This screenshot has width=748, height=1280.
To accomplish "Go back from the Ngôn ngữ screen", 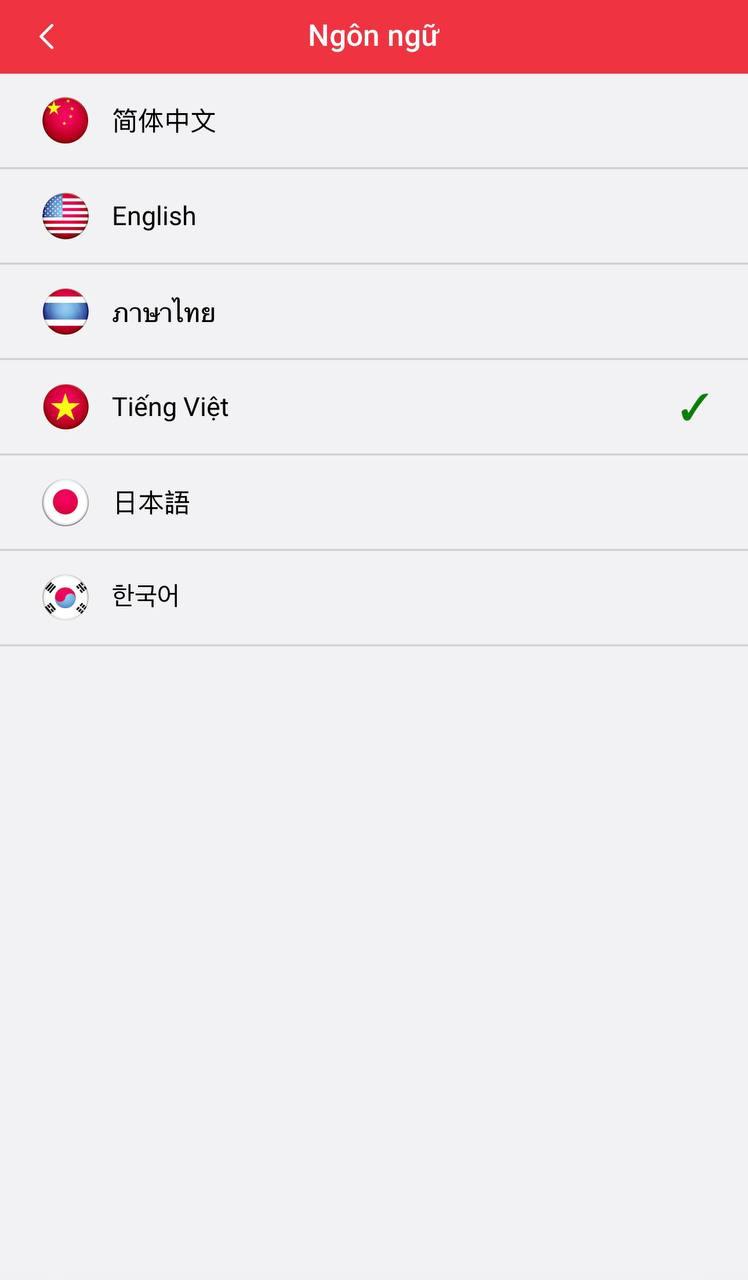I will [x=46, y=37].
